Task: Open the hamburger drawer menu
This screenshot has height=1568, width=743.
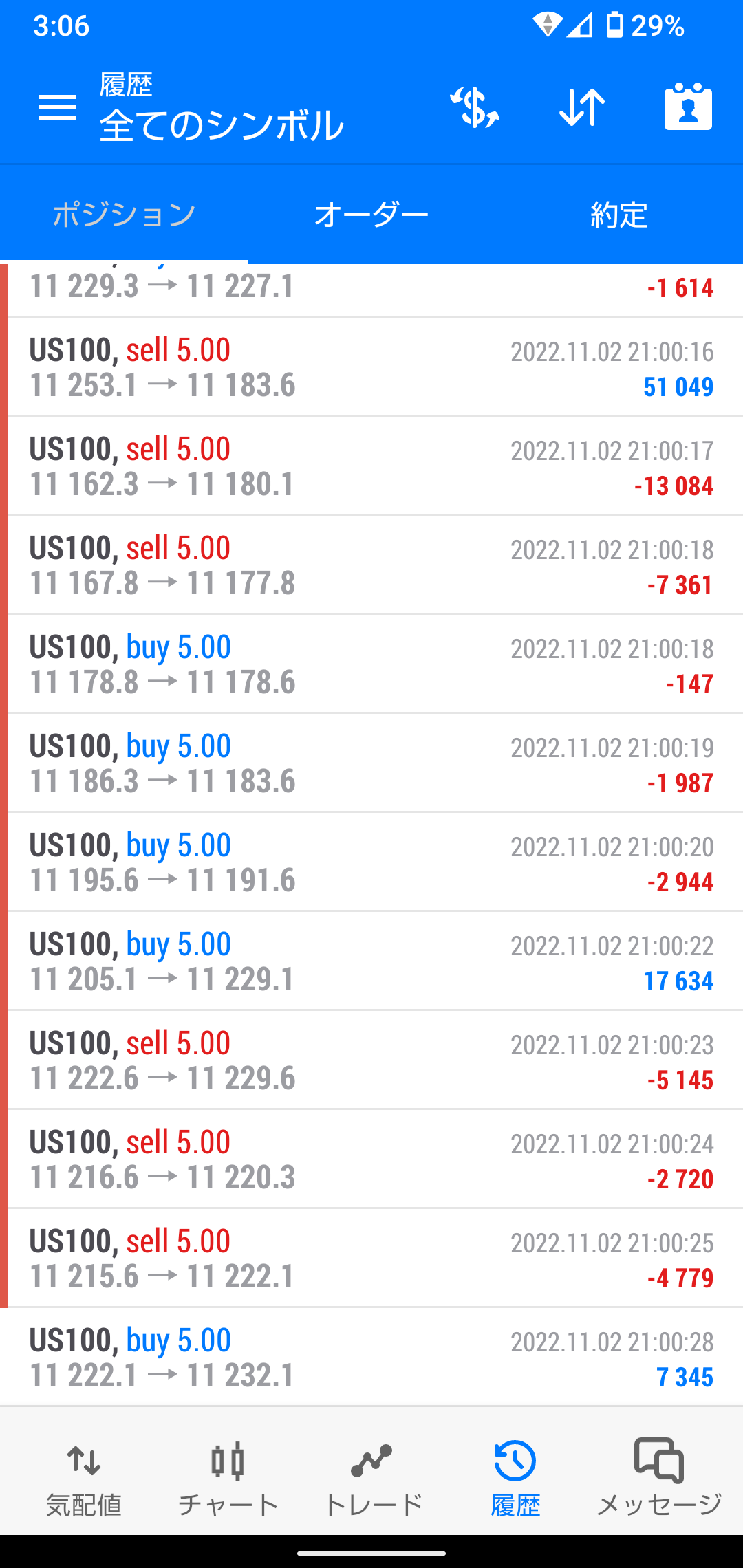Action: 58,107
